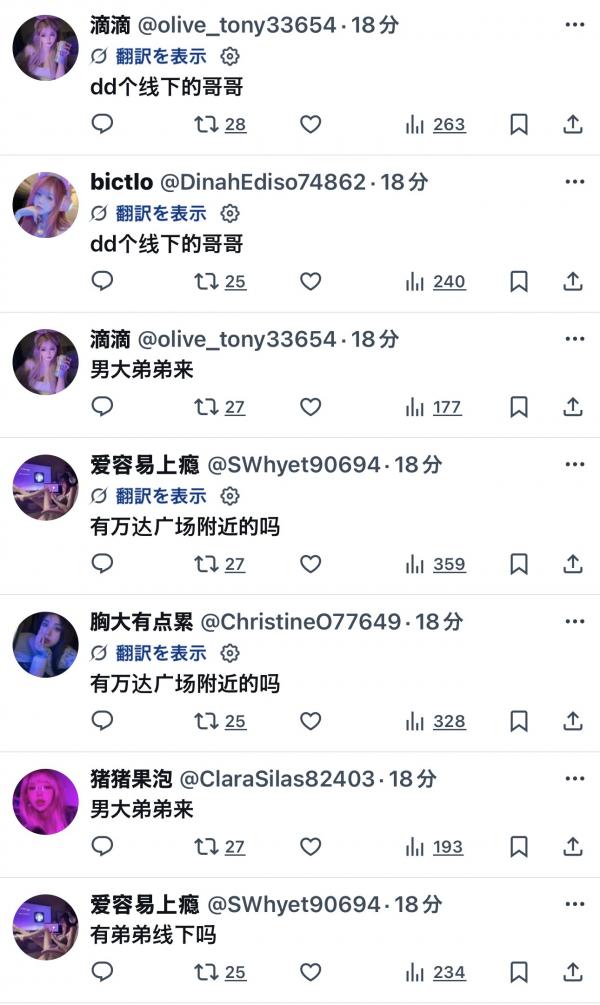
Task: Like bictlo's post
Action: (311, 281)
